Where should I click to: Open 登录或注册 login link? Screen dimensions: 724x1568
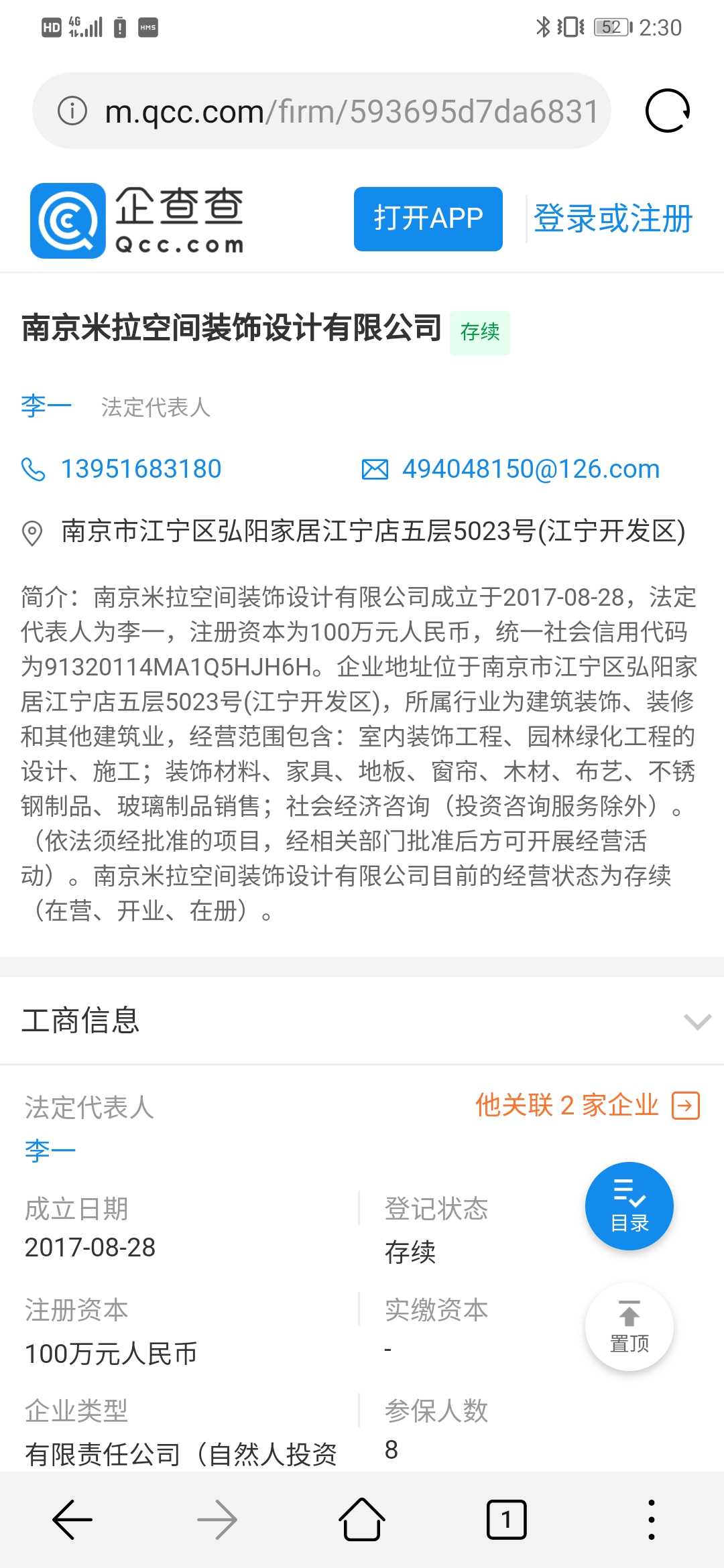click(x=613, y=219)
